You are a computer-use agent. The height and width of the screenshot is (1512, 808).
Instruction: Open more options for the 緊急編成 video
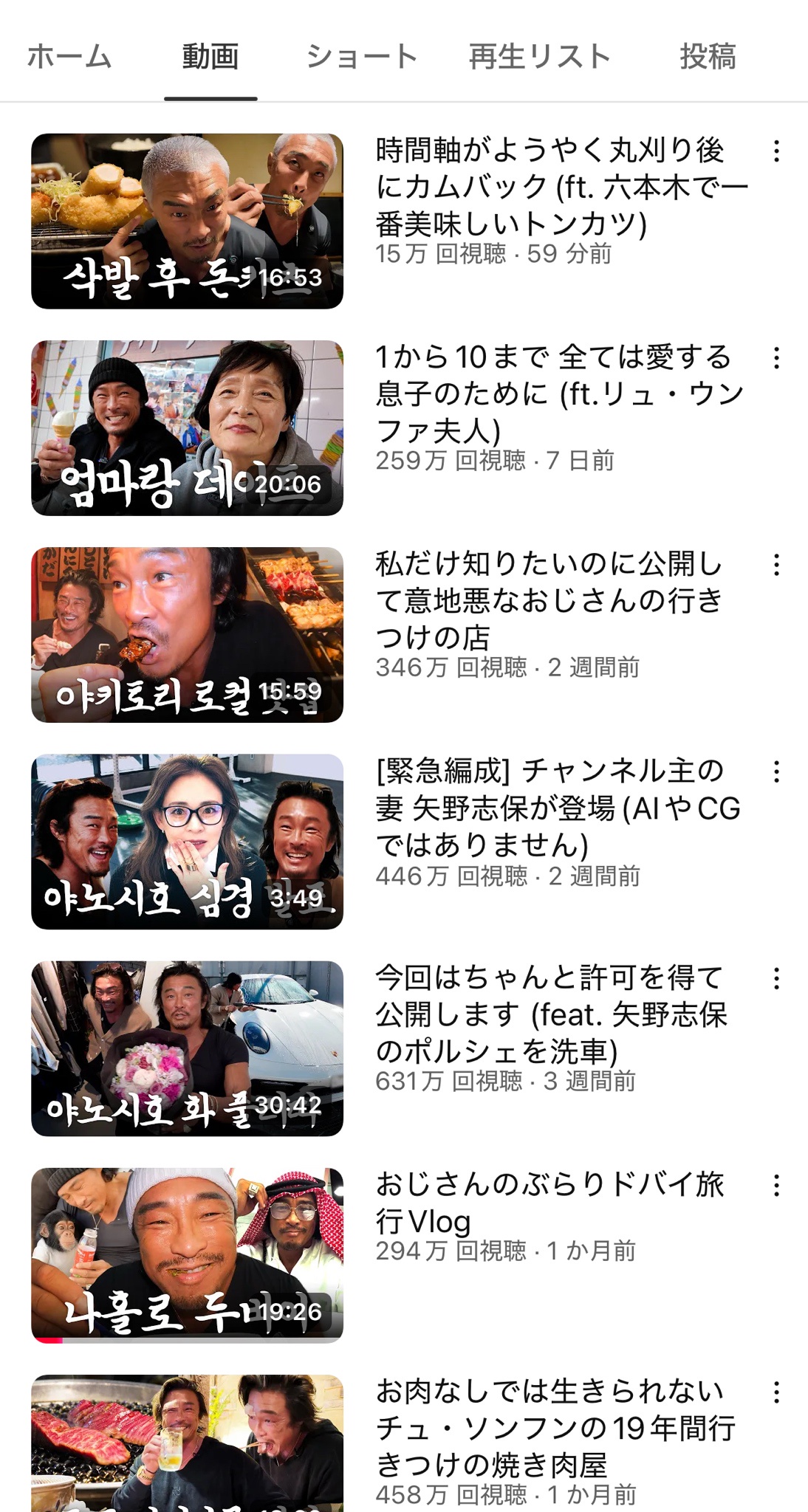(776, 772)
